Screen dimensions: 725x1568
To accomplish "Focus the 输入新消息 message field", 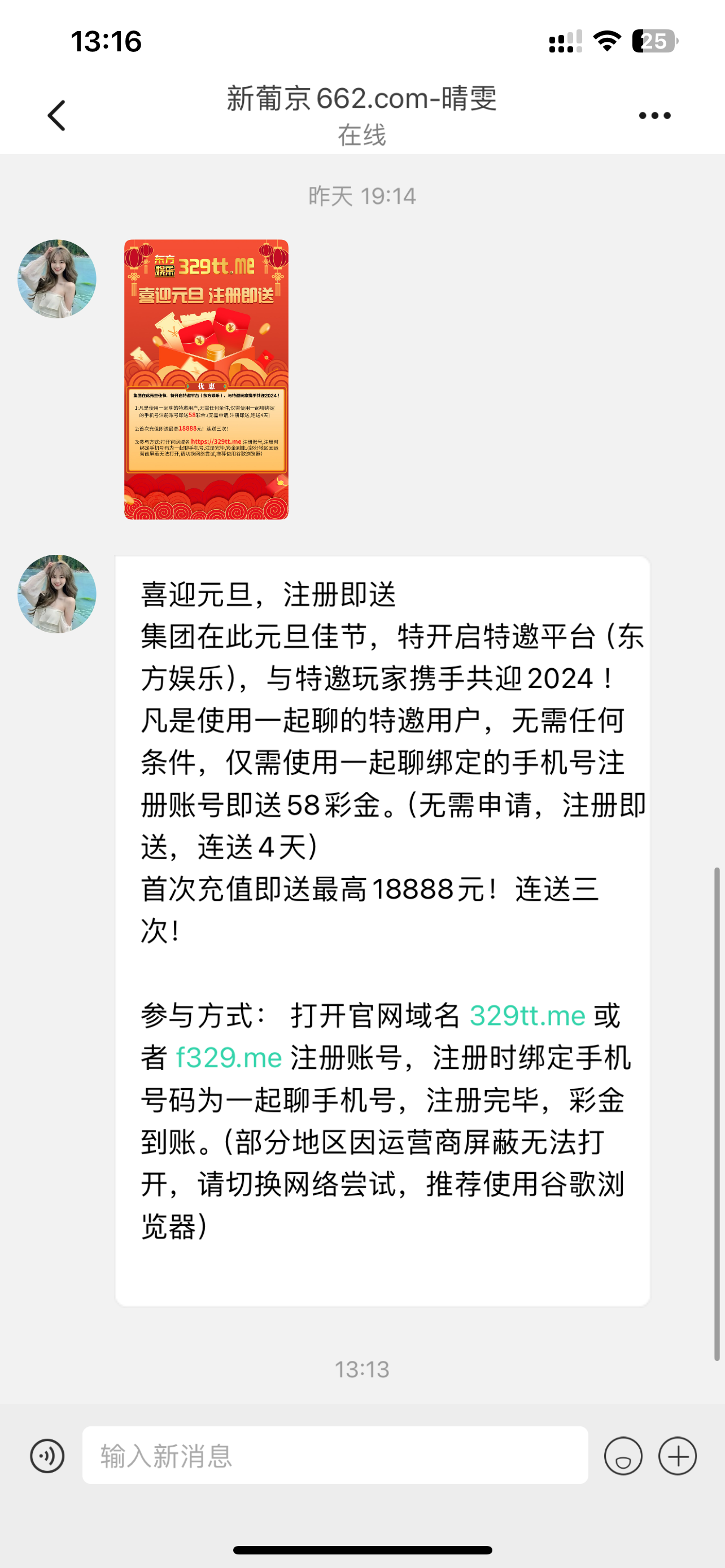I will (x=335, y=1455).
